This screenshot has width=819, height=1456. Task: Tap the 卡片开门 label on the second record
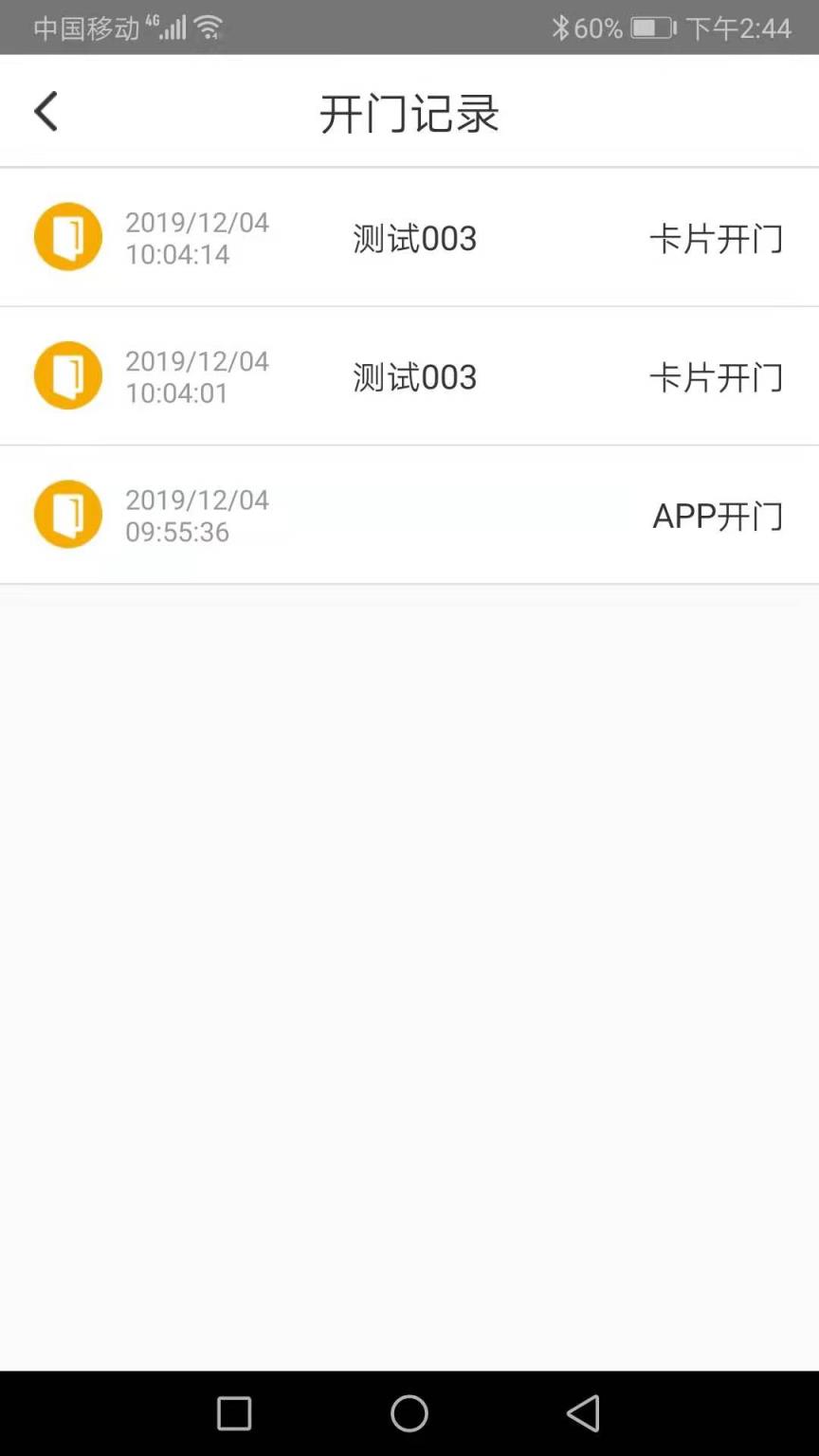[718, 376]
